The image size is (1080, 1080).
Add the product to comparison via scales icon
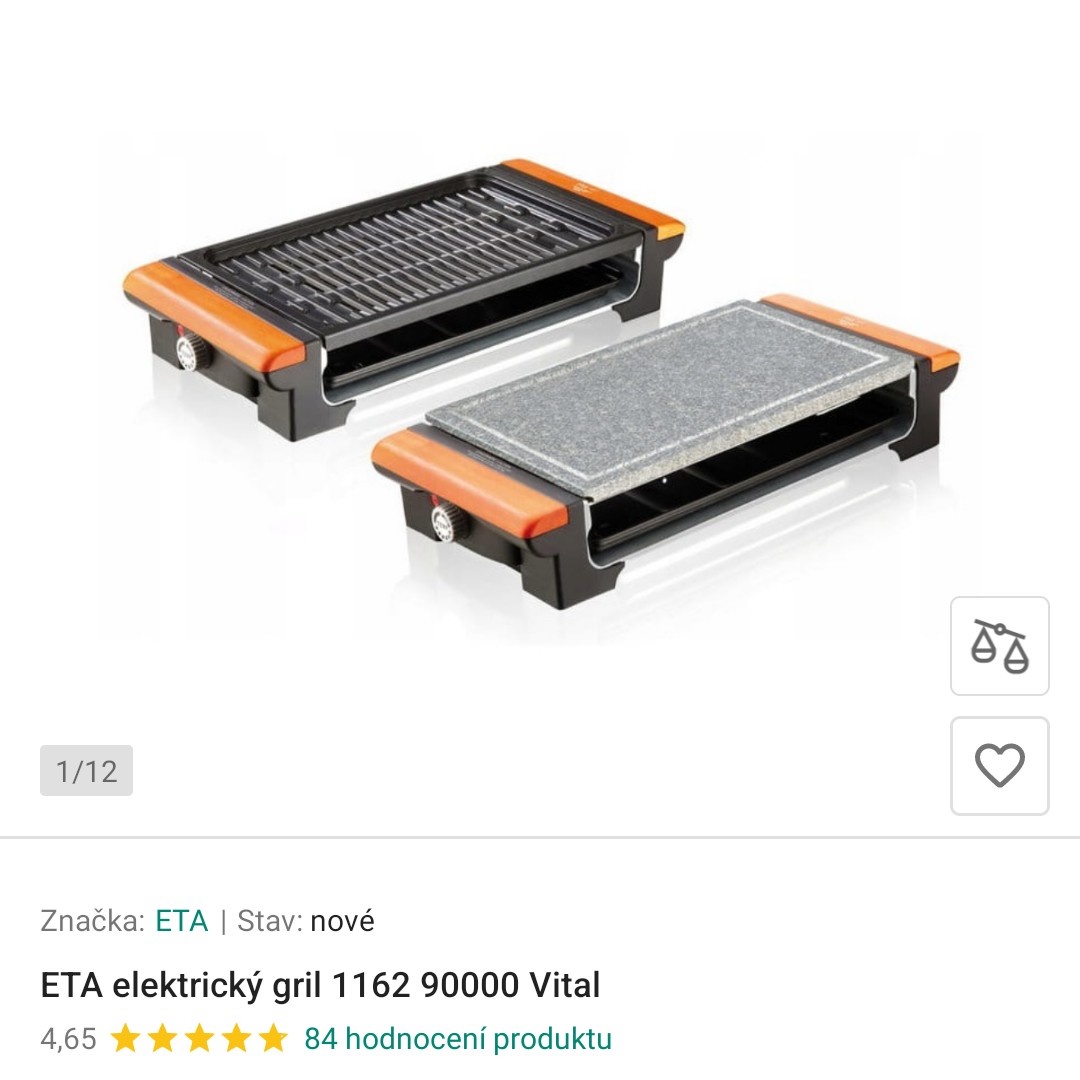coord(999,646)
